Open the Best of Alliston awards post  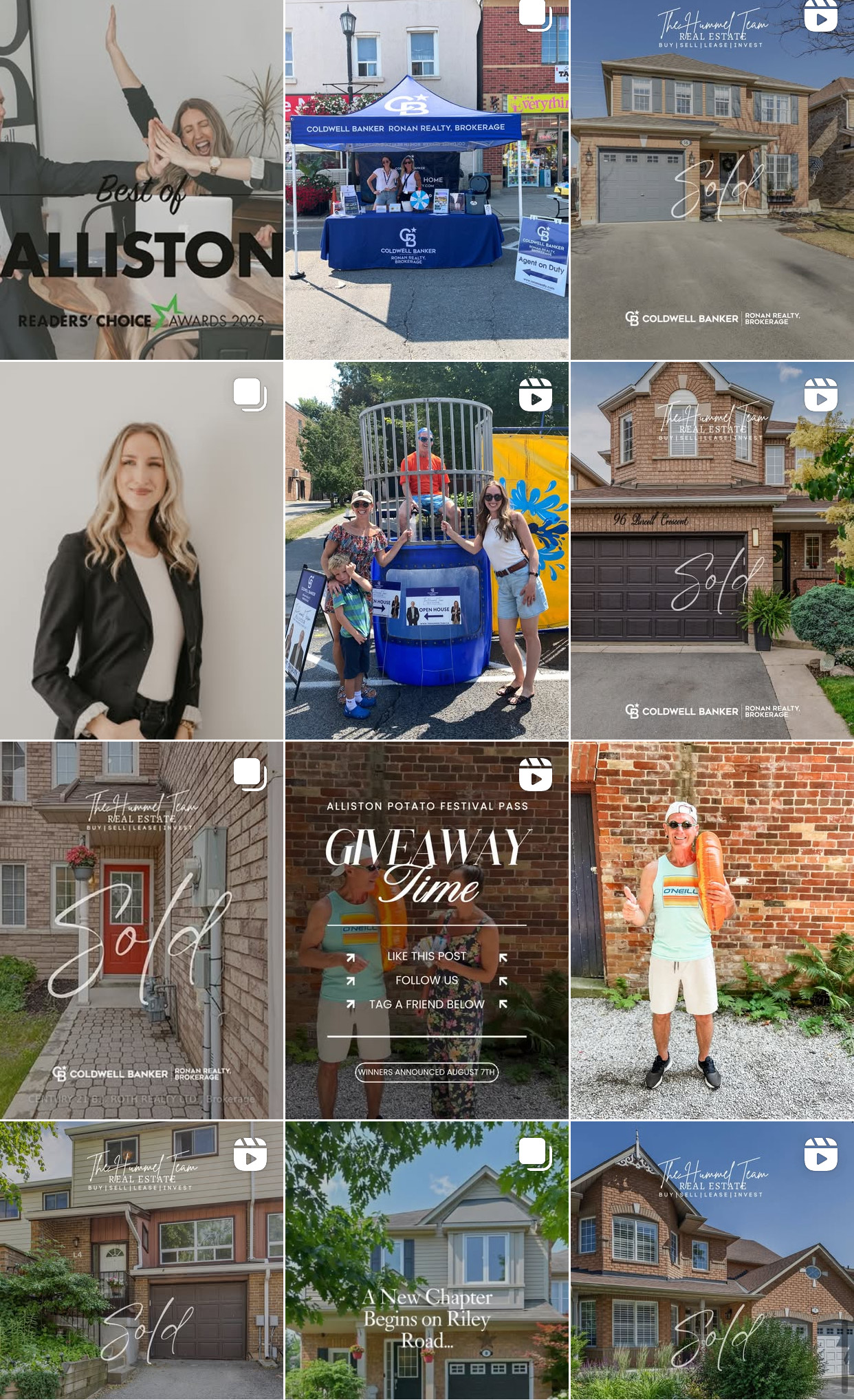[x=141, y=180]
